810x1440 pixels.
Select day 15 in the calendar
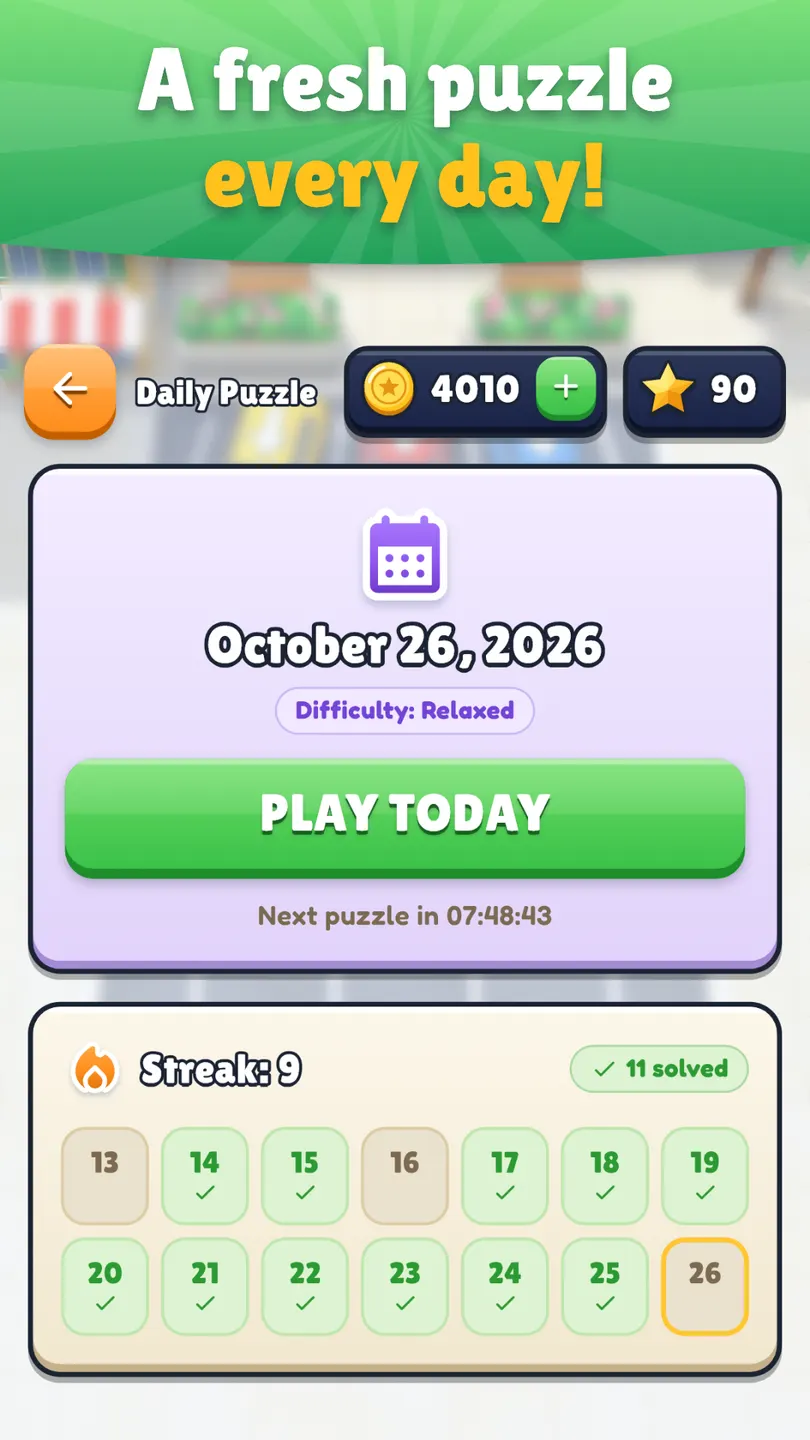[305, 1176]
